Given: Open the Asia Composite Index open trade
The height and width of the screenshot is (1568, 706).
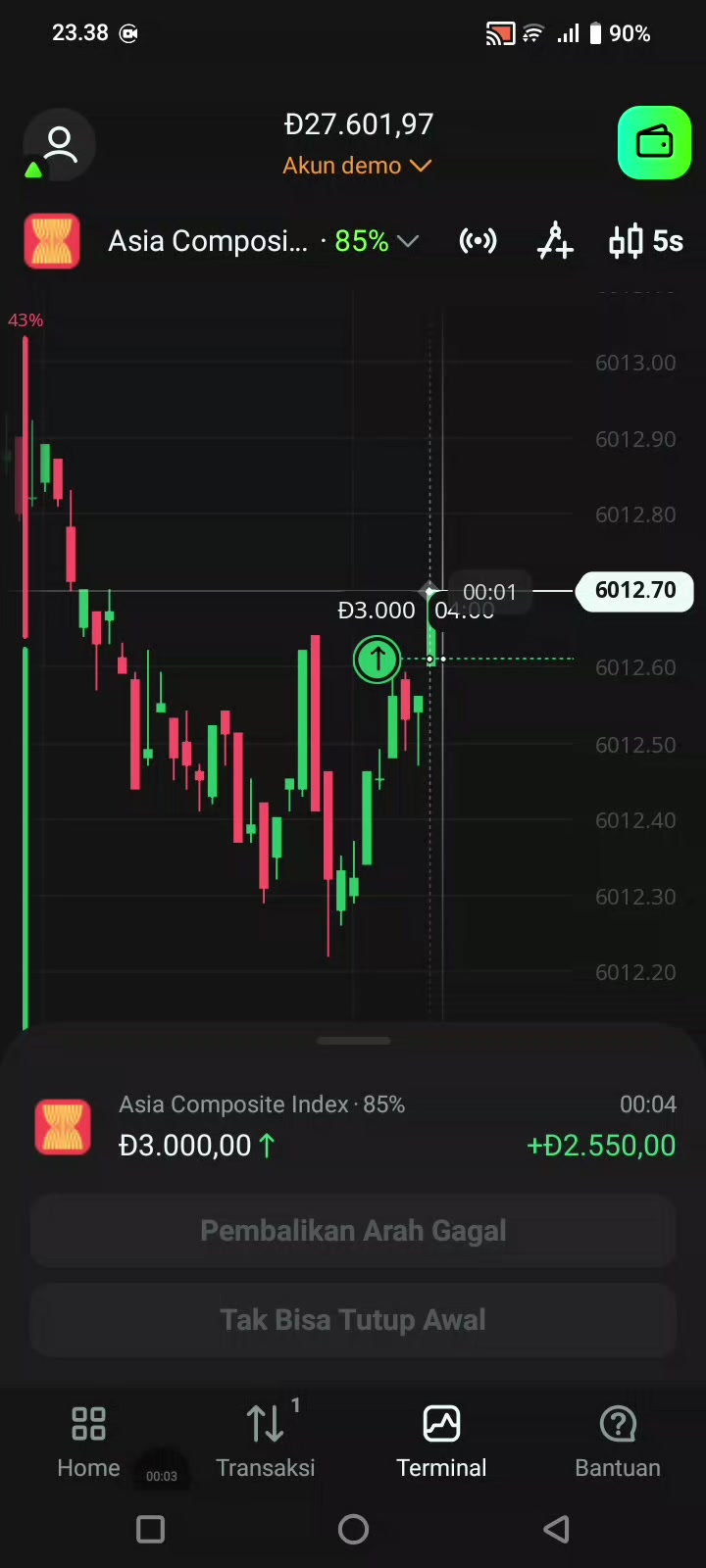Looking at the screenshot, I should click(x=353, y=1126).
